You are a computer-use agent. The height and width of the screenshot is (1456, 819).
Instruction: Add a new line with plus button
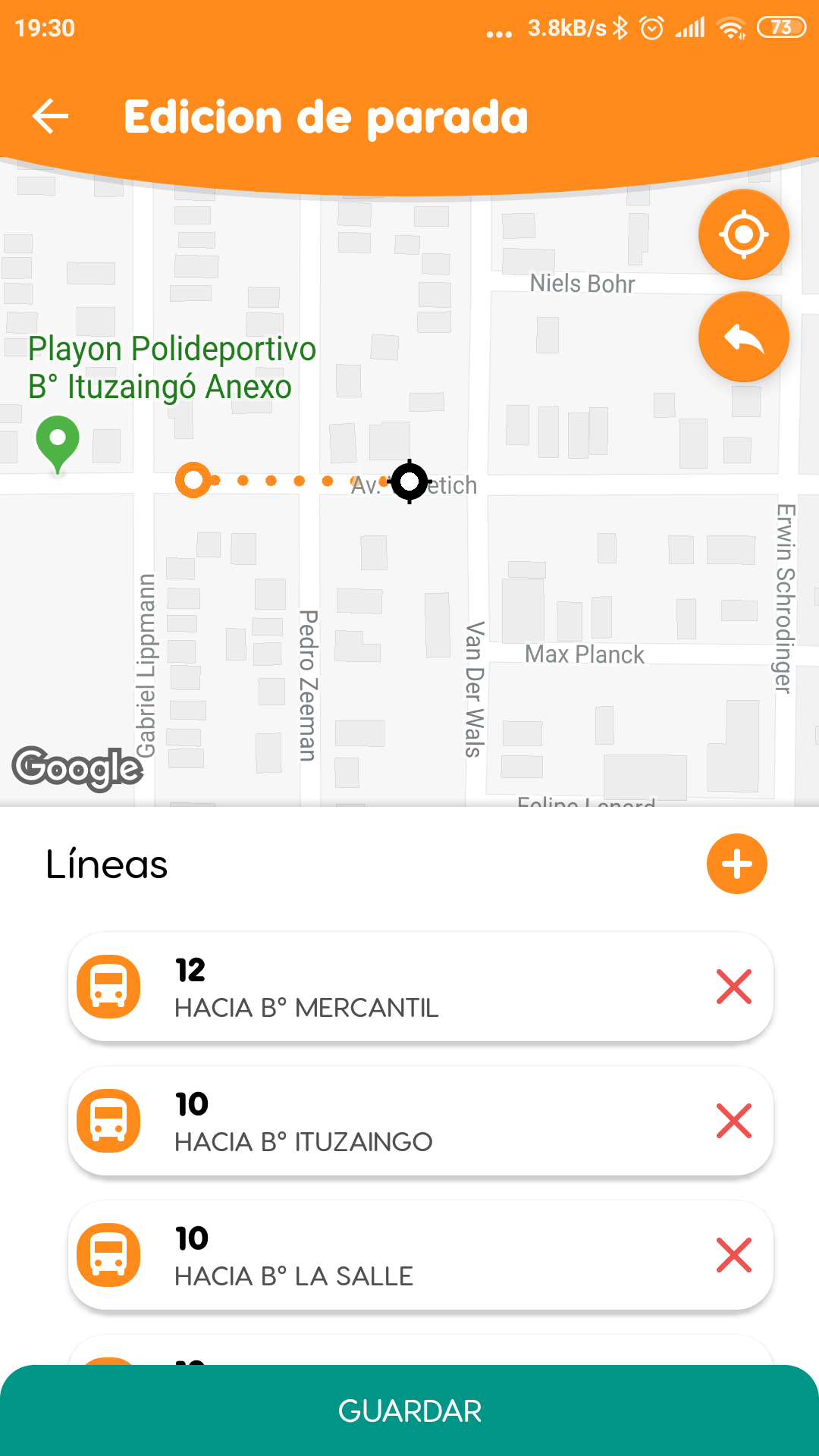736,864
